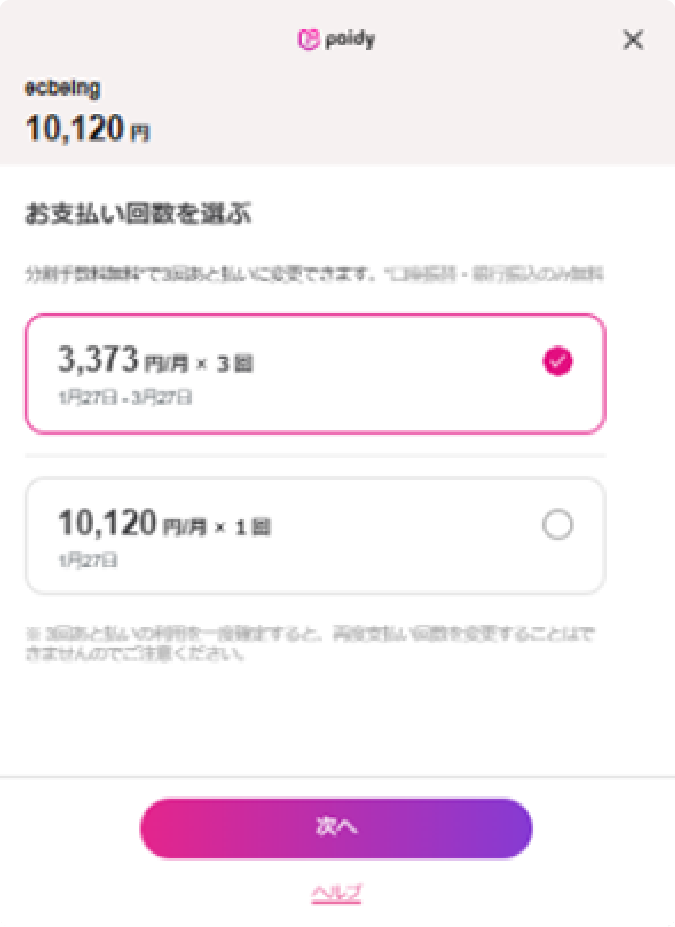Close the Paidy payment dialog
675x927 pixels.
coord(633,40)
